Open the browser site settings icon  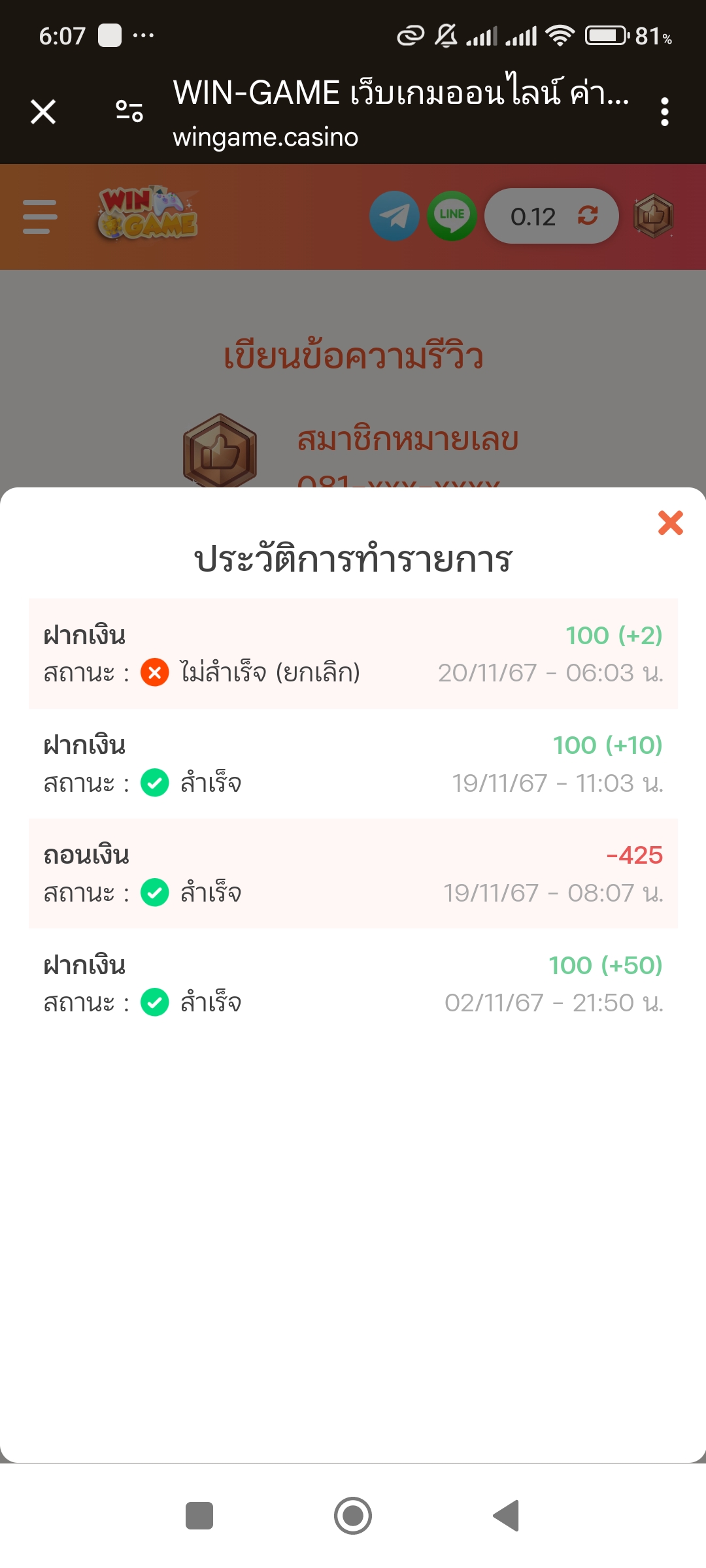[129, 112]
